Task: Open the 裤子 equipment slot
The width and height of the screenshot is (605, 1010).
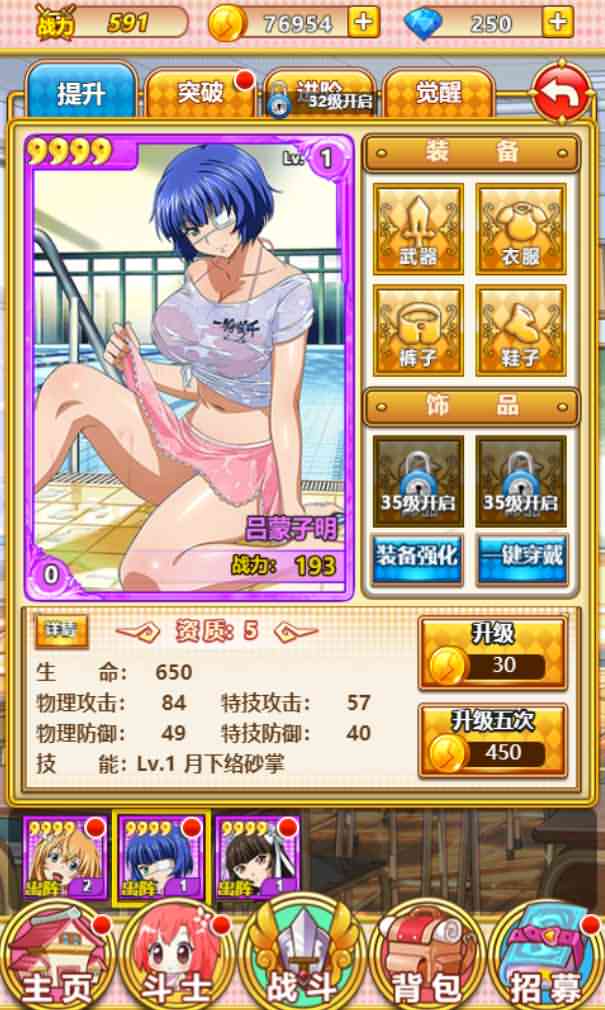Action: (417, 330)
